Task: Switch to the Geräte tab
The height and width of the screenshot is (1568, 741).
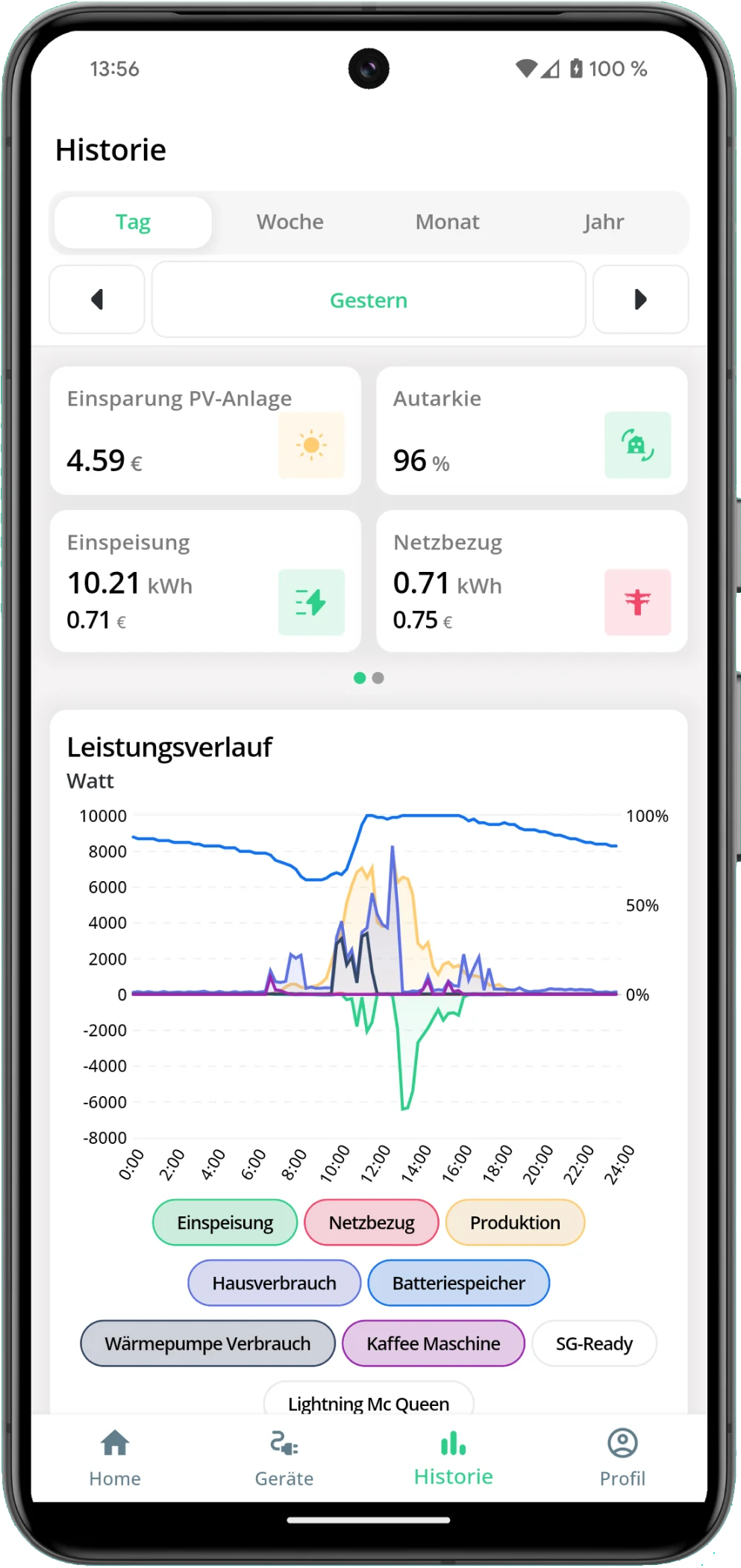Action: pos(284,1456)
